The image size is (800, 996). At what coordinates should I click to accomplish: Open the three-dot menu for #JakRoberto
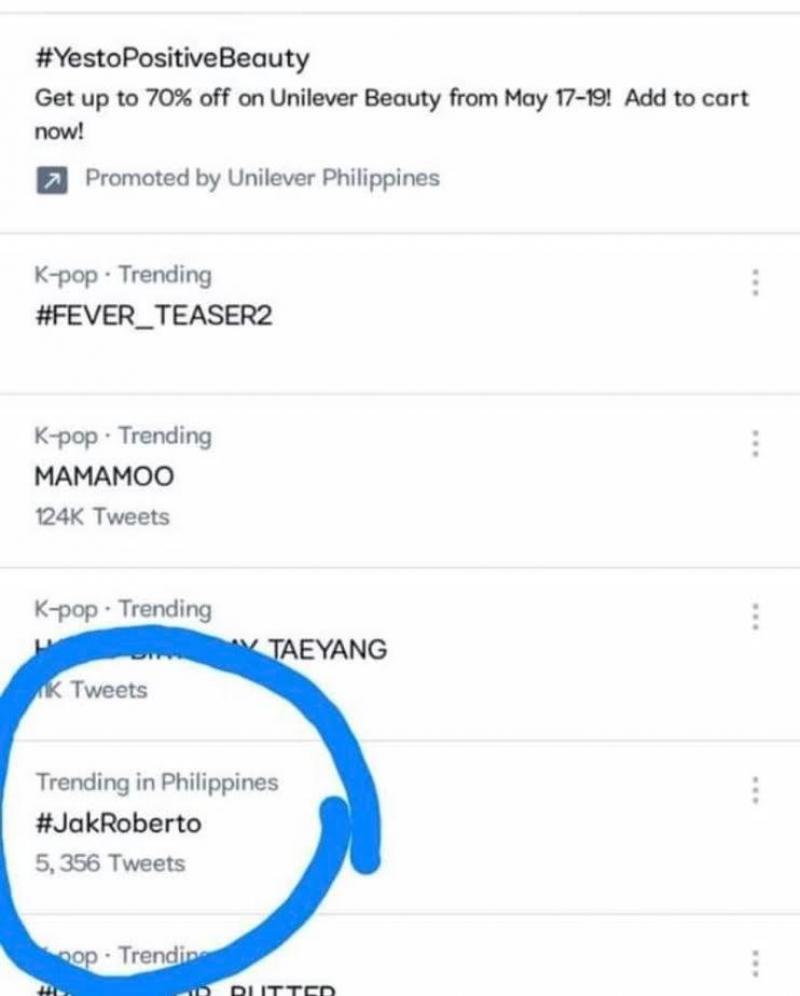[756, 790]
